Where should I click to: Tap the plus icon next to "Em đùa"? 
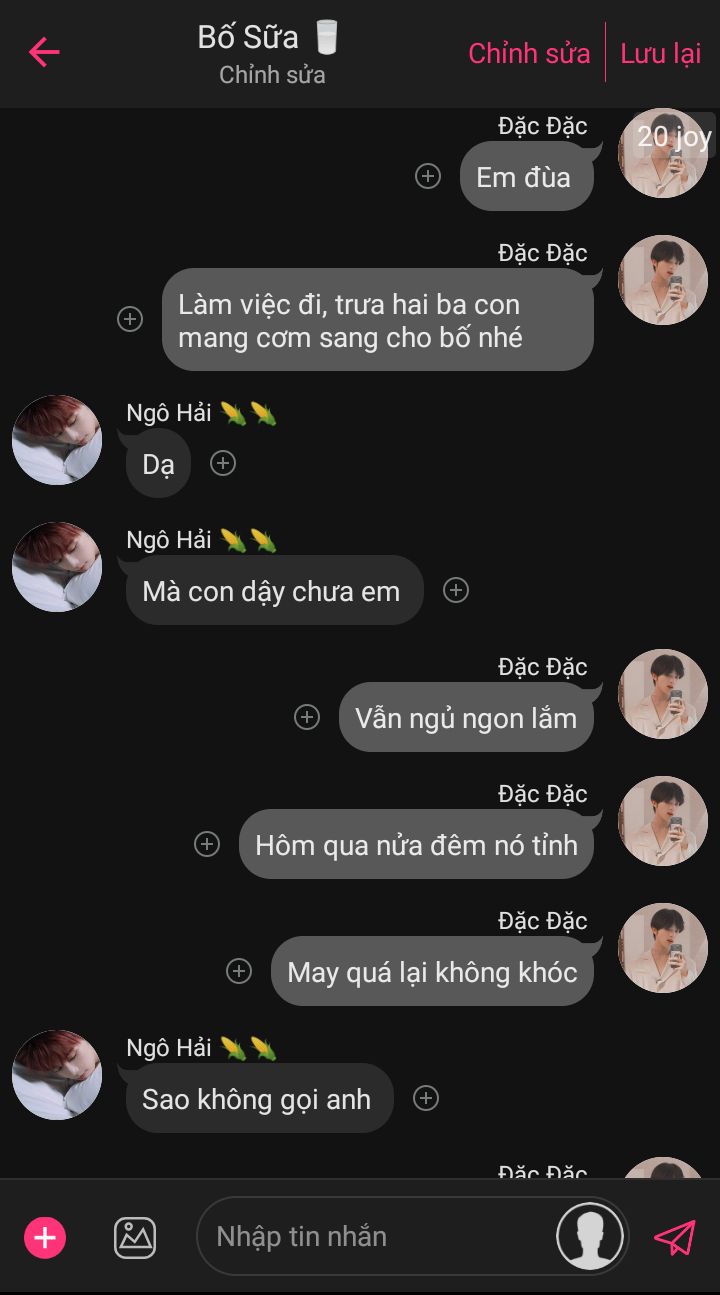click(428, 177)
